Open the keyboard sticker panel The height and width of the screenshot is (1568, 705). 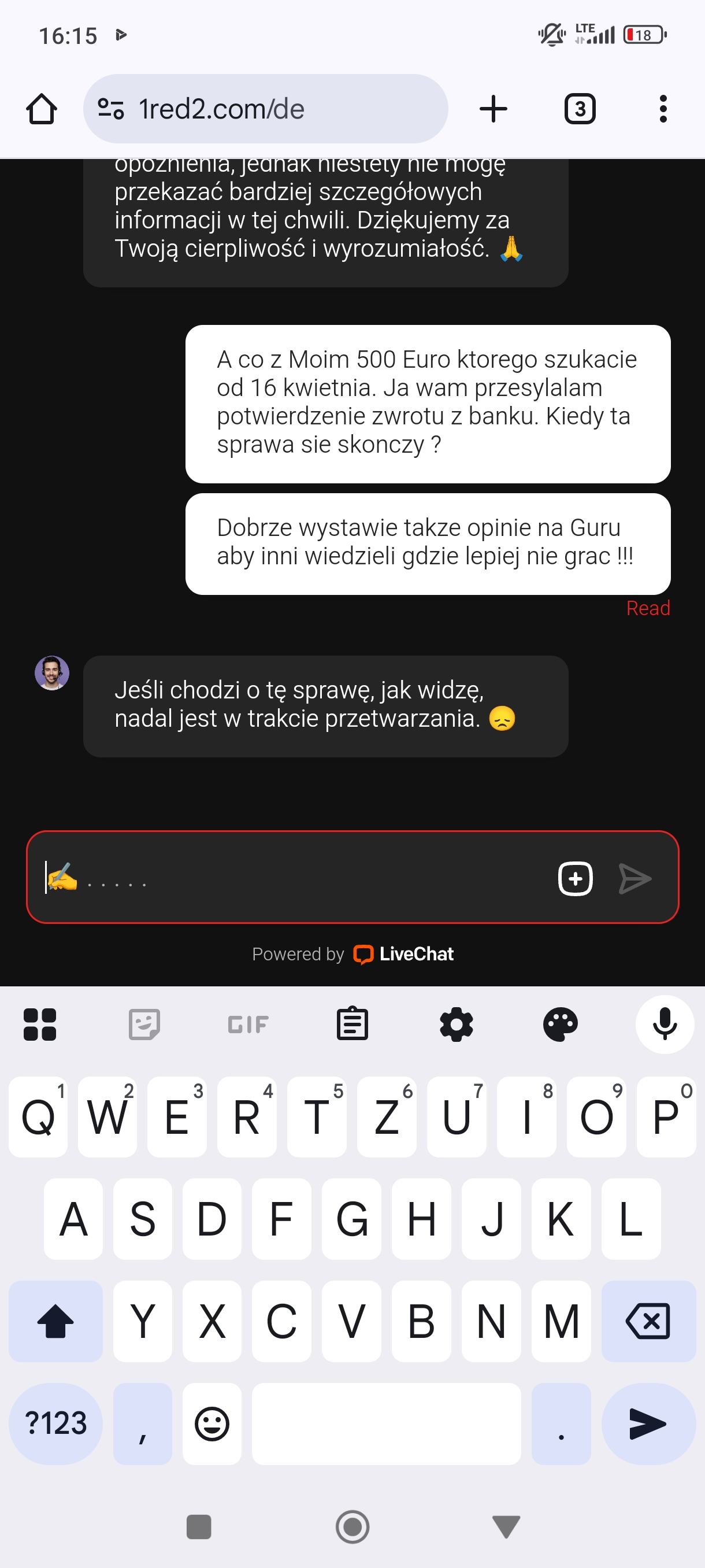point(144,1025)
